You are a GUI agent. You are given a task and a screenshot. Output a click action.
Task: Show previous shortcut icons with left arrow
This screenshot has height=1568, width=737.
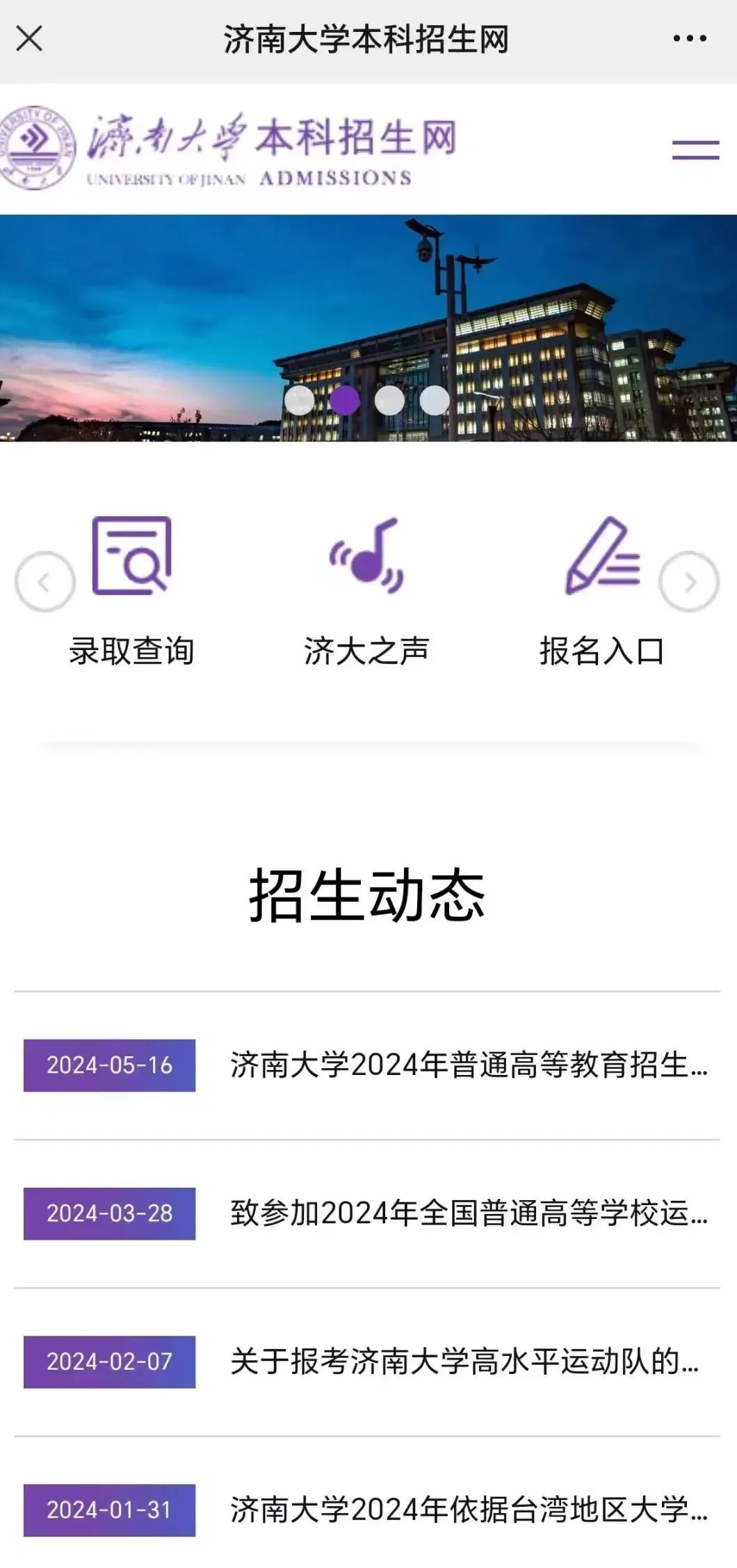pos(45,581)
